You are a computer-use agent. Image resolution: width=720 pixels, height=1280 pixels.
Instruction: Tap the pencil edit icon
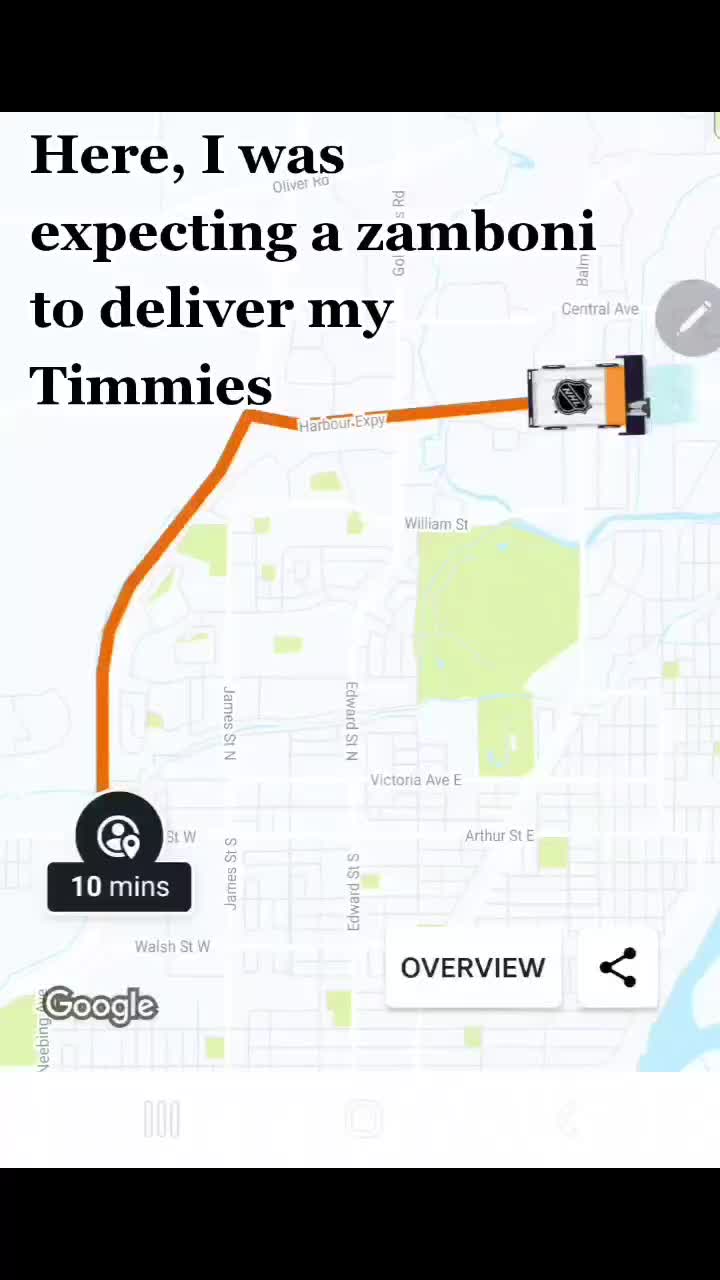(690, 318)
